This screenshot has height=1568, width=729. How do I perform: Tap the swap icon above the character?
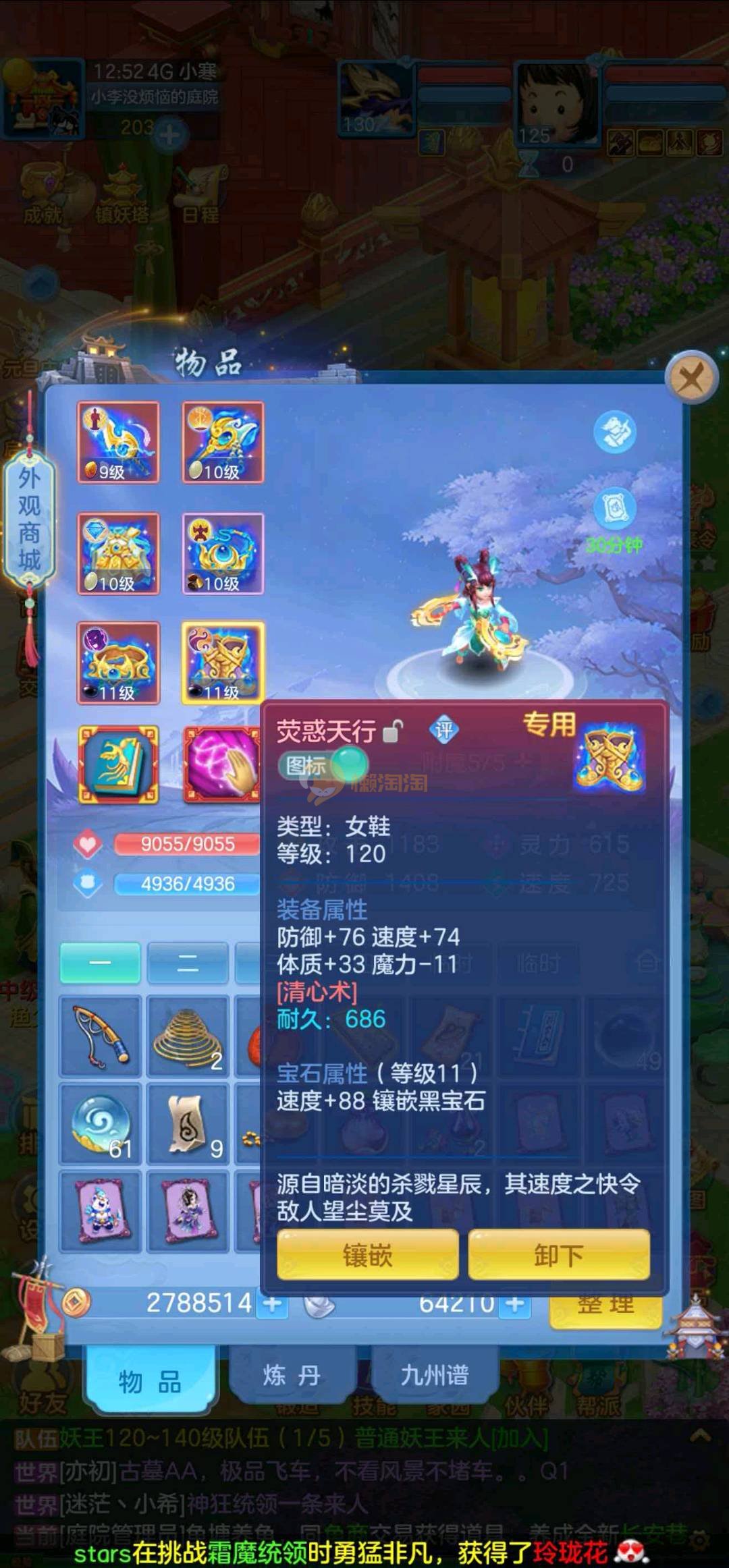pos(614,432)
